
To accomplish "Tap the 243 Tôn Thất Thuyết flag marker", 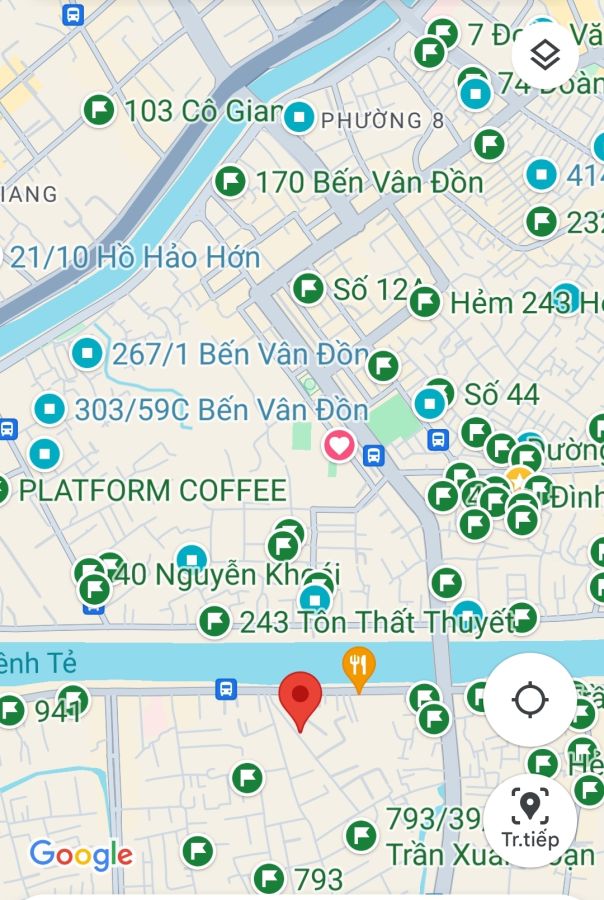I will [x=212, y=622].
